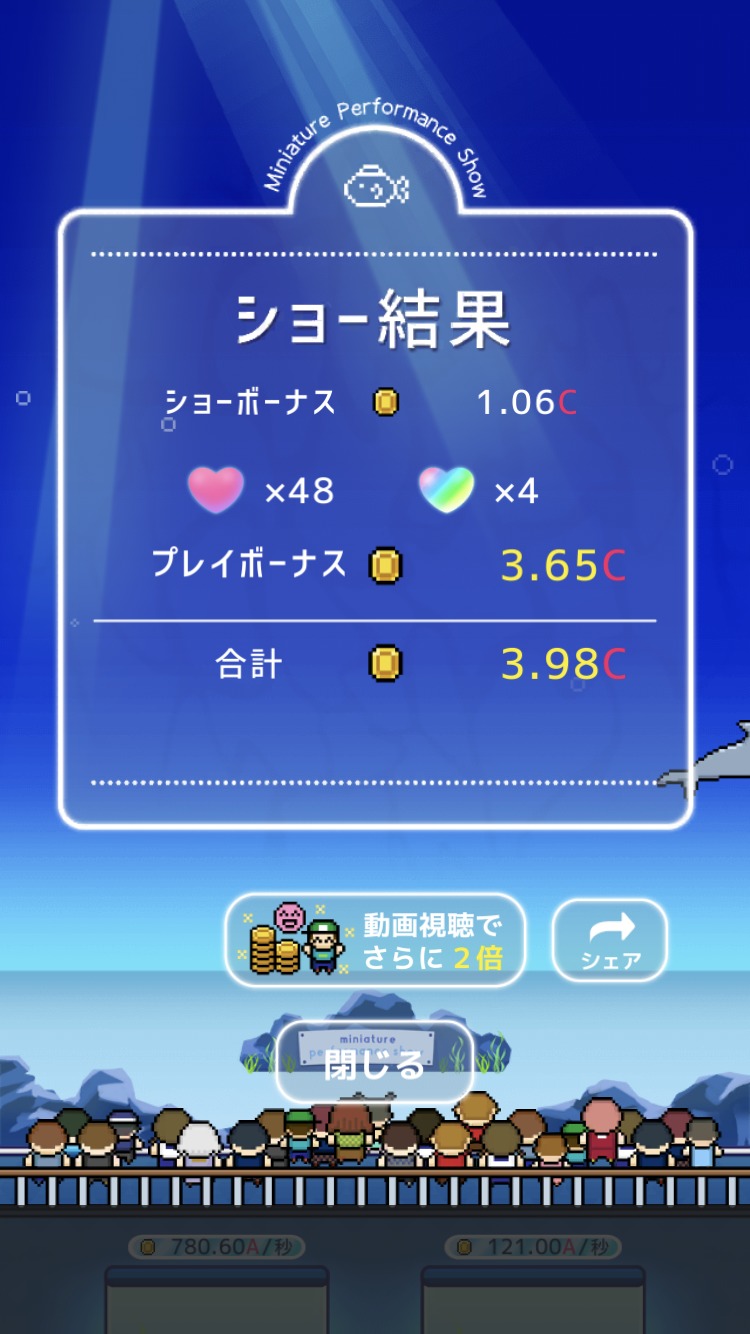Close the show result with 閉じる
Image resolution: width=750 pixels, height=1334 pixels.
(374, 1063)
